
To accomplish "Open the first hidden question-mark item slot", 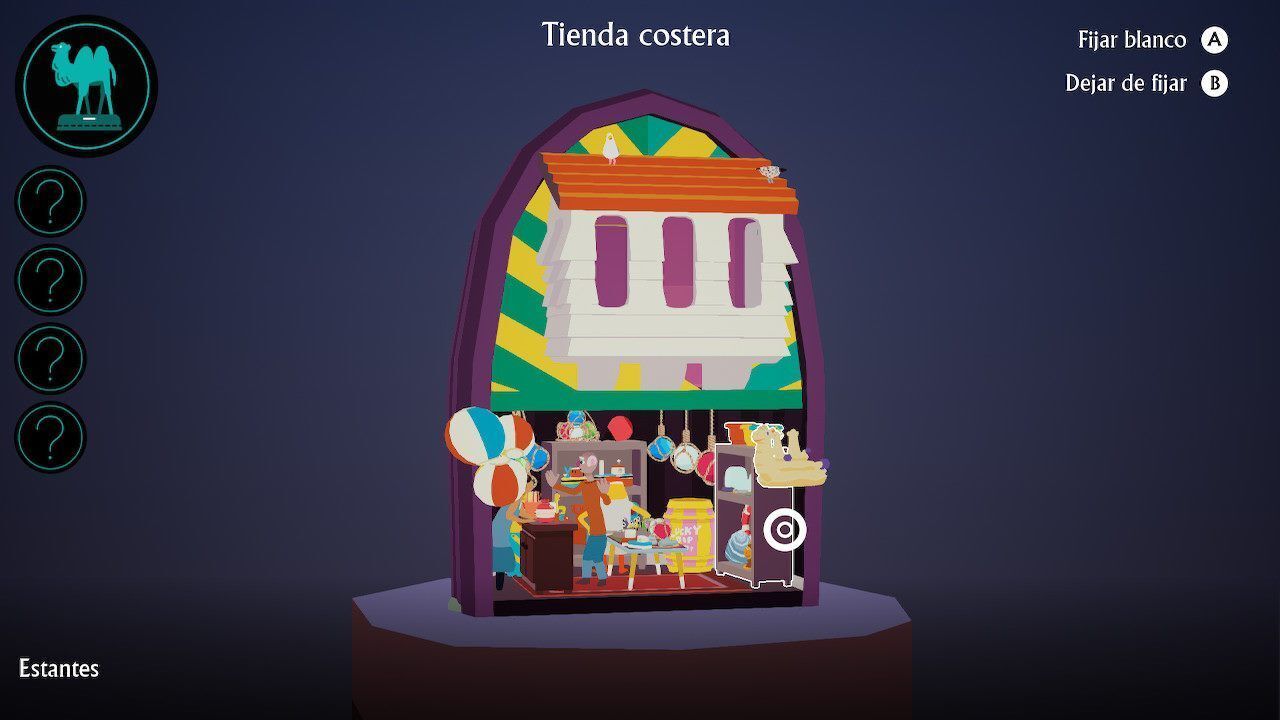I will tap(51, 202).
